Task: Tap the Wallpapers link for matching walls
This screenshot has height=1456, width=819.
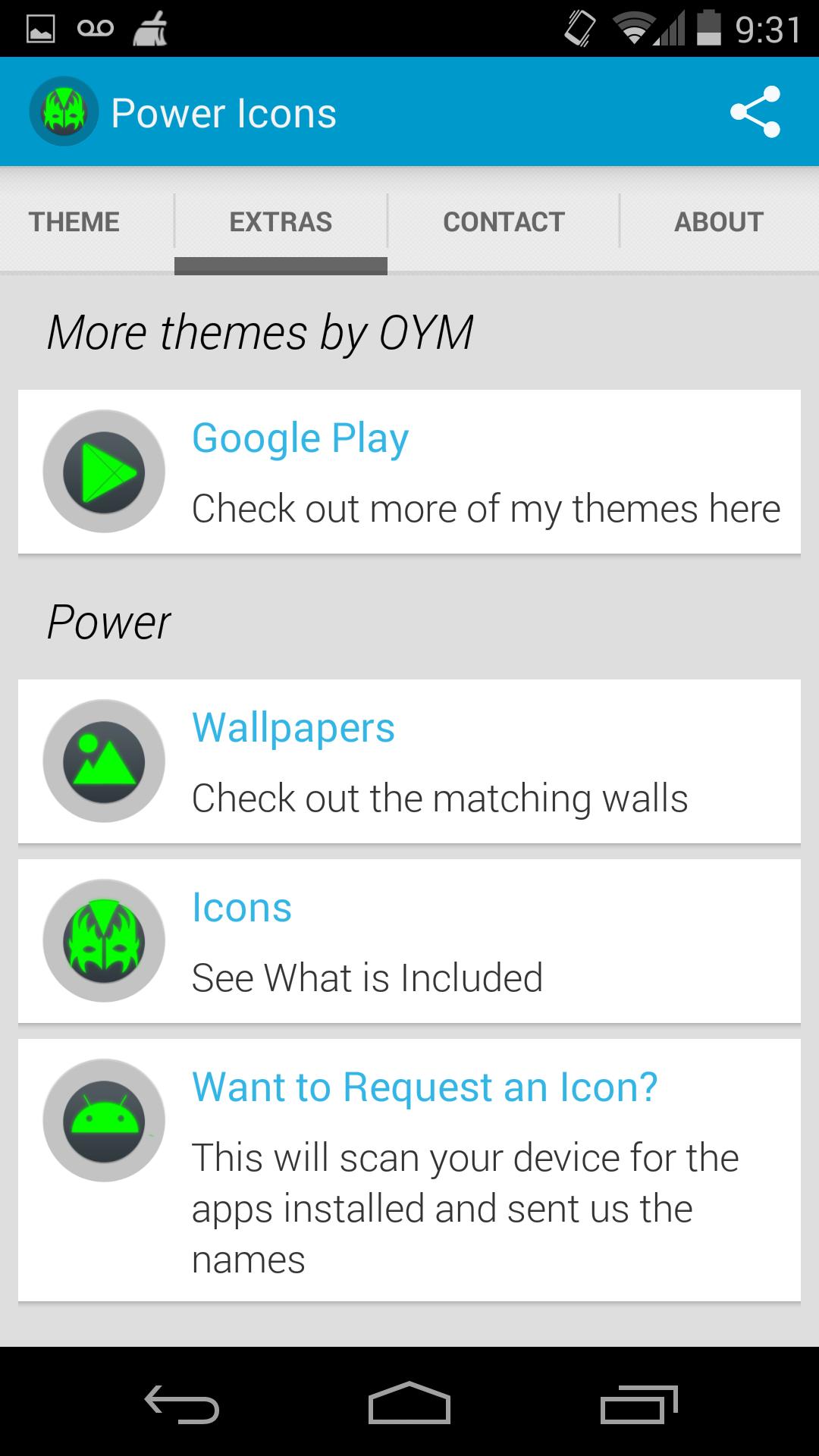Action: tap(293, 727)
